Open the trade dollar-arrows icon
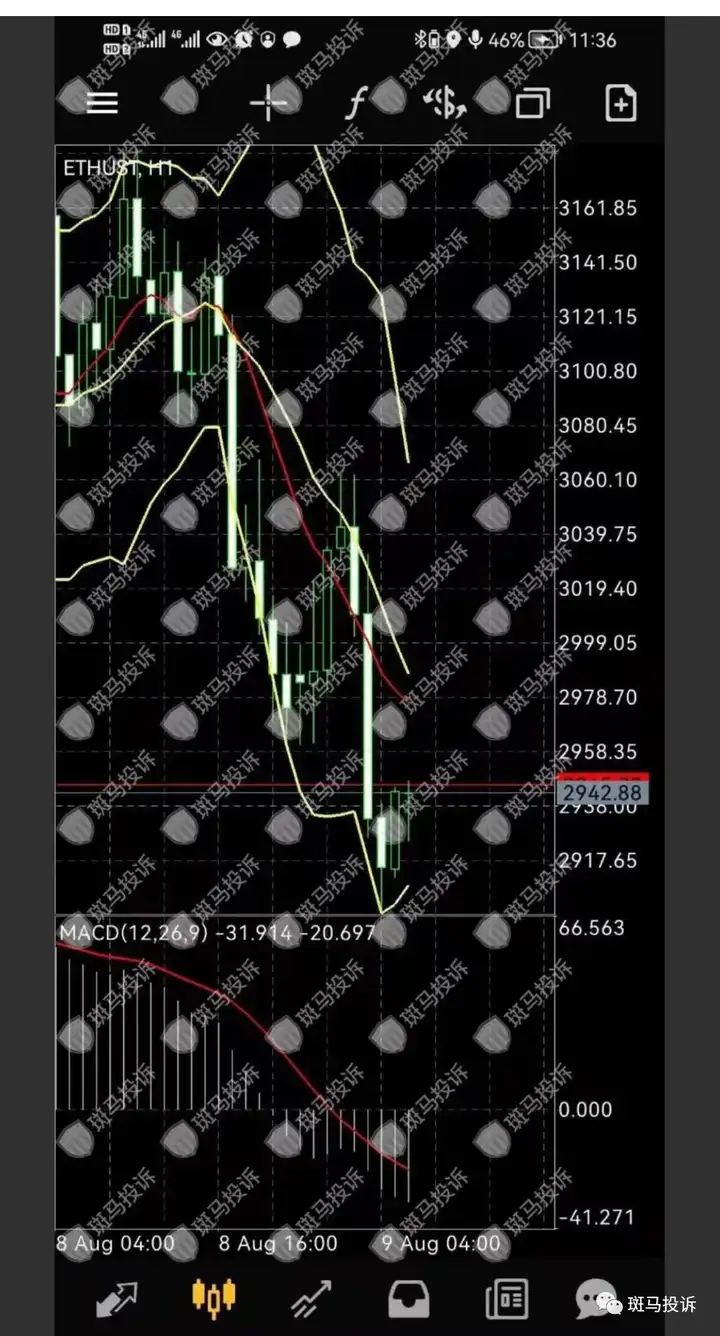 click(446, 103)
